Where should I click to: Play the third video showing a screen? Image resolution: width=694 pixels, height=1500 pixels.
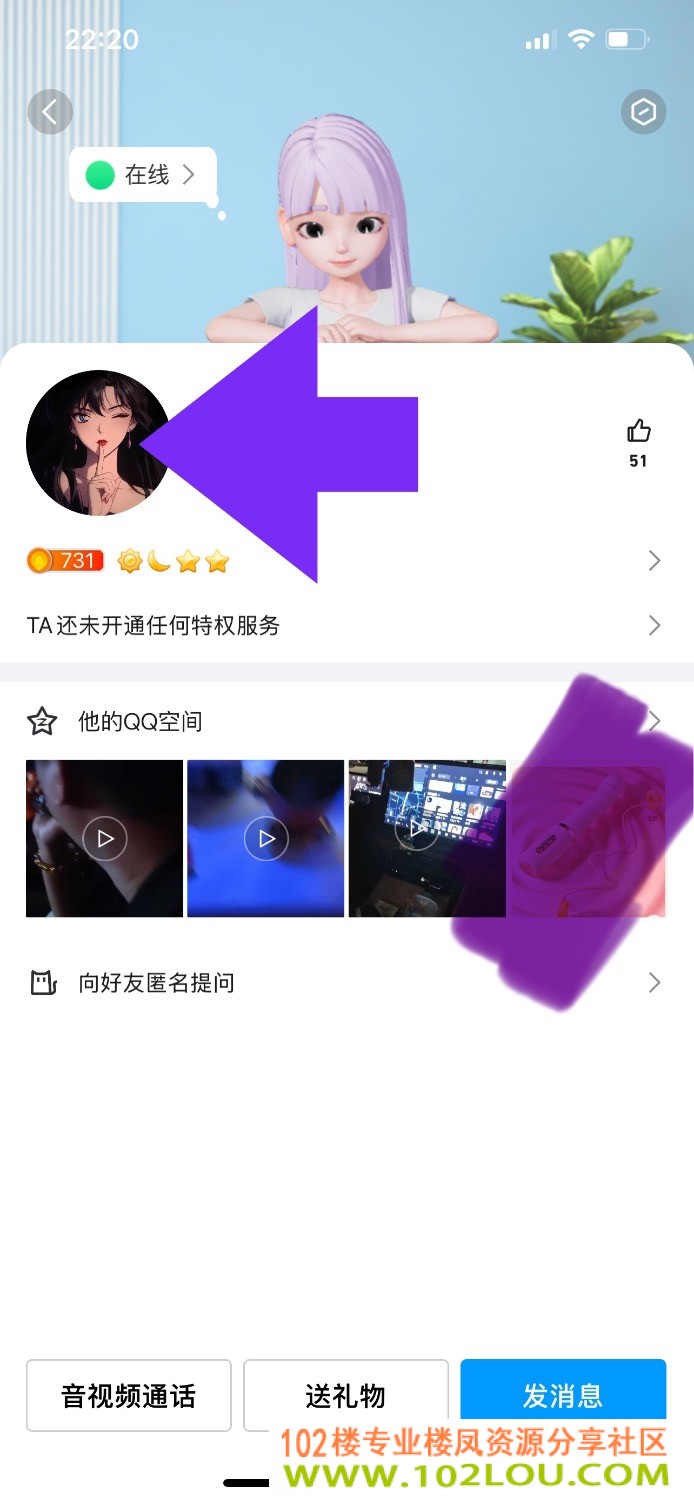pyautogui.click(x=427, y=839)
